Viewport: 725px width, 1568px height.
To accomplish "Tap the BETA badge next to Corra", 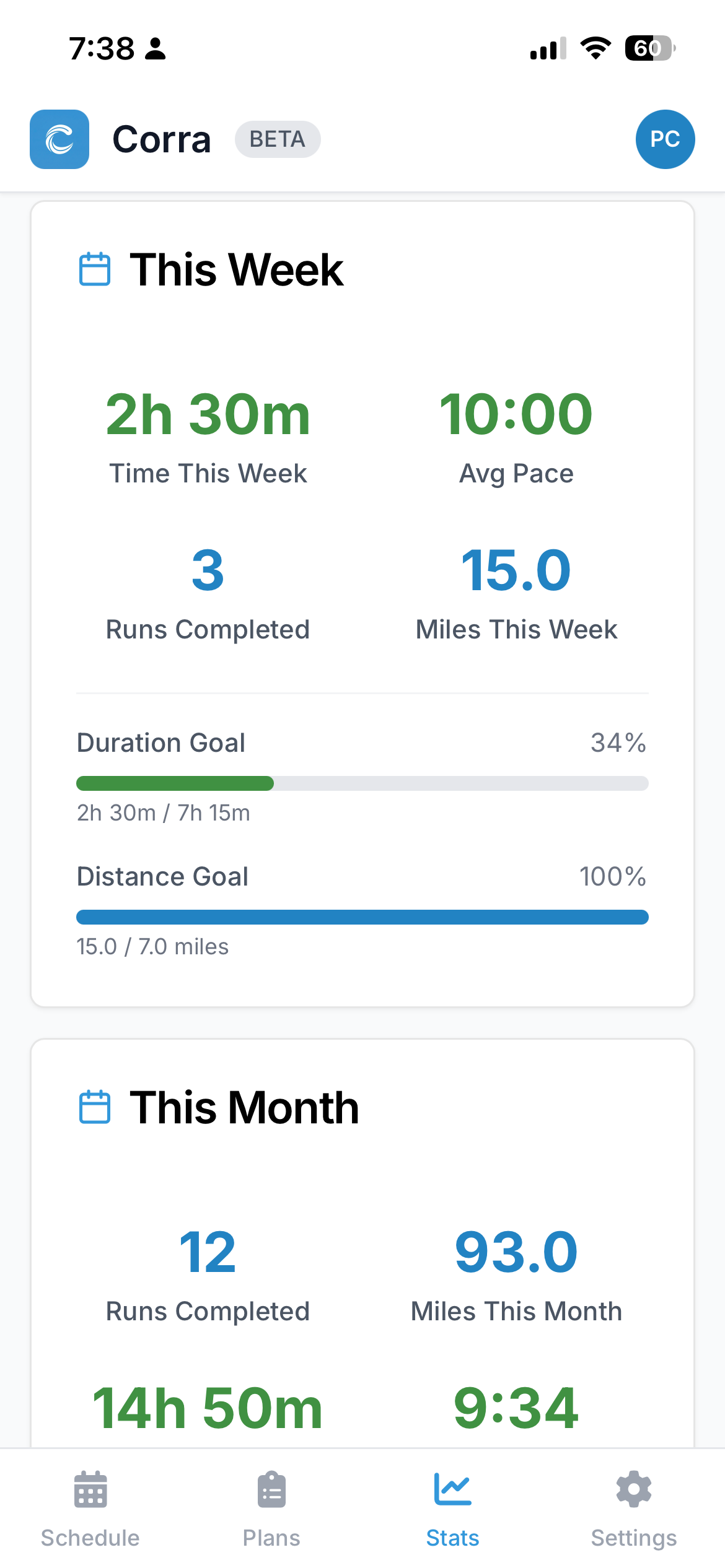I will pos(278,139).
